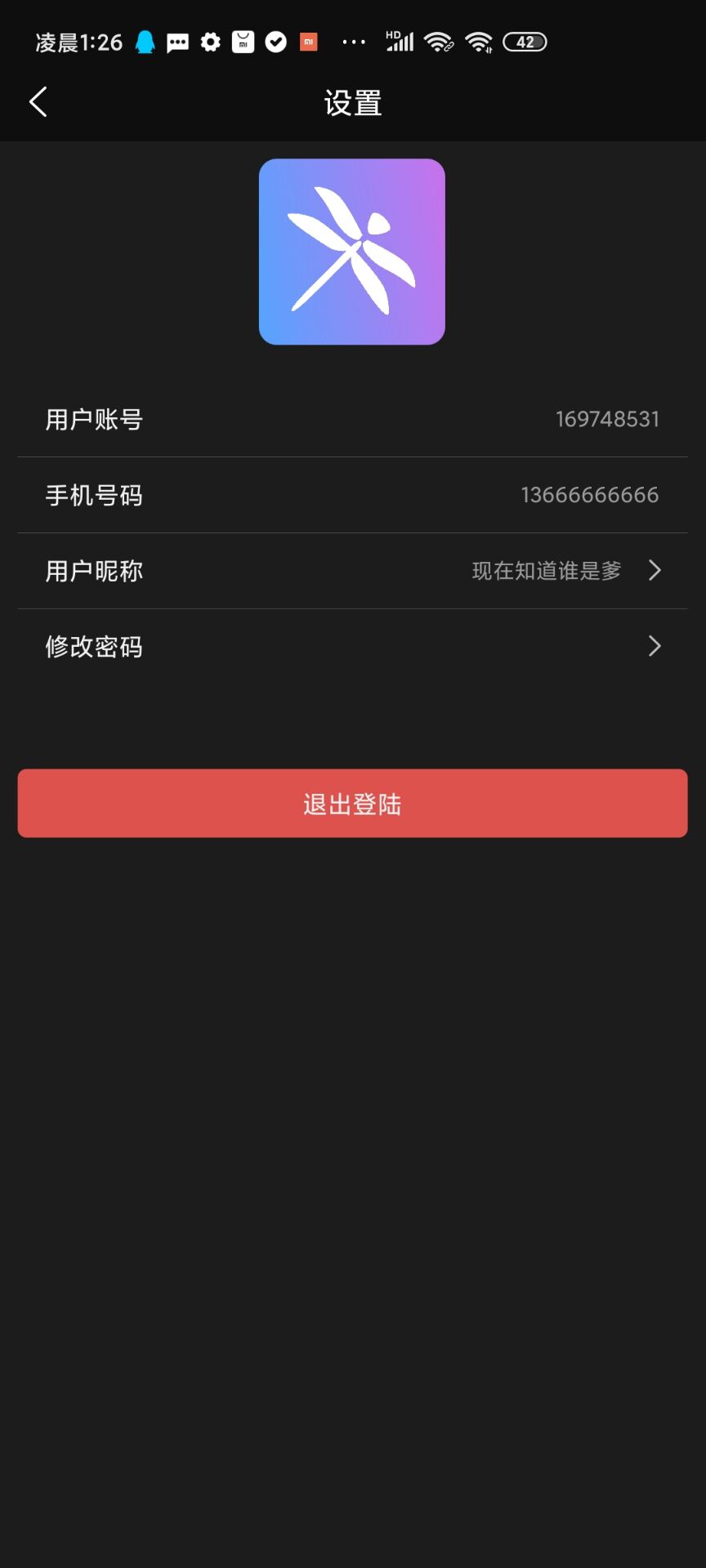Tap the HD mobile signal indicator
Image resolution: width=706 pixels, height=1568 pixels.
(x=400, y=41)
